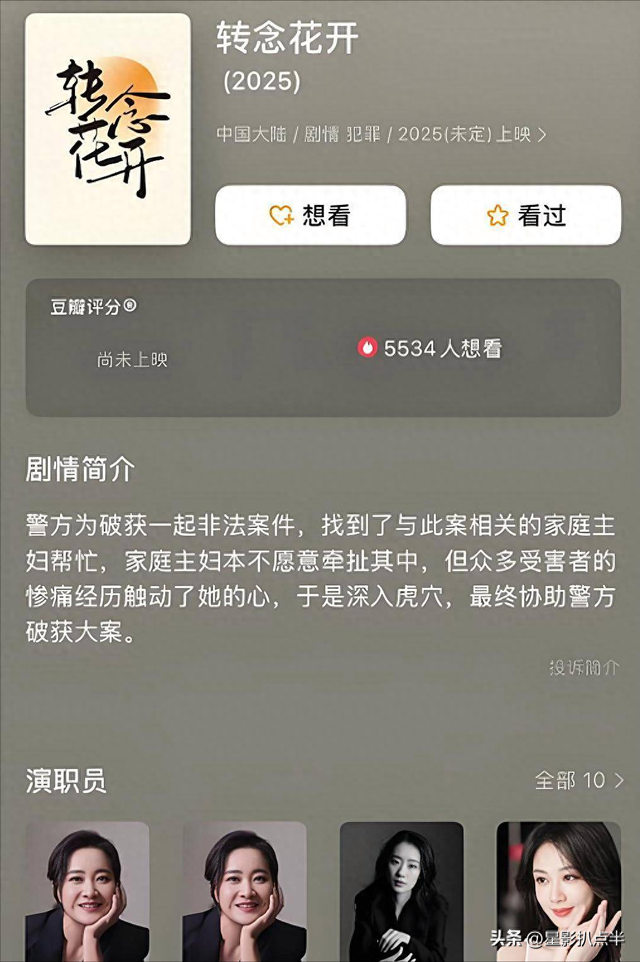Viewport: 640px width, 962px height.
Task: Open the 转念花开 poster image
Action: click(x=108, y=129)
